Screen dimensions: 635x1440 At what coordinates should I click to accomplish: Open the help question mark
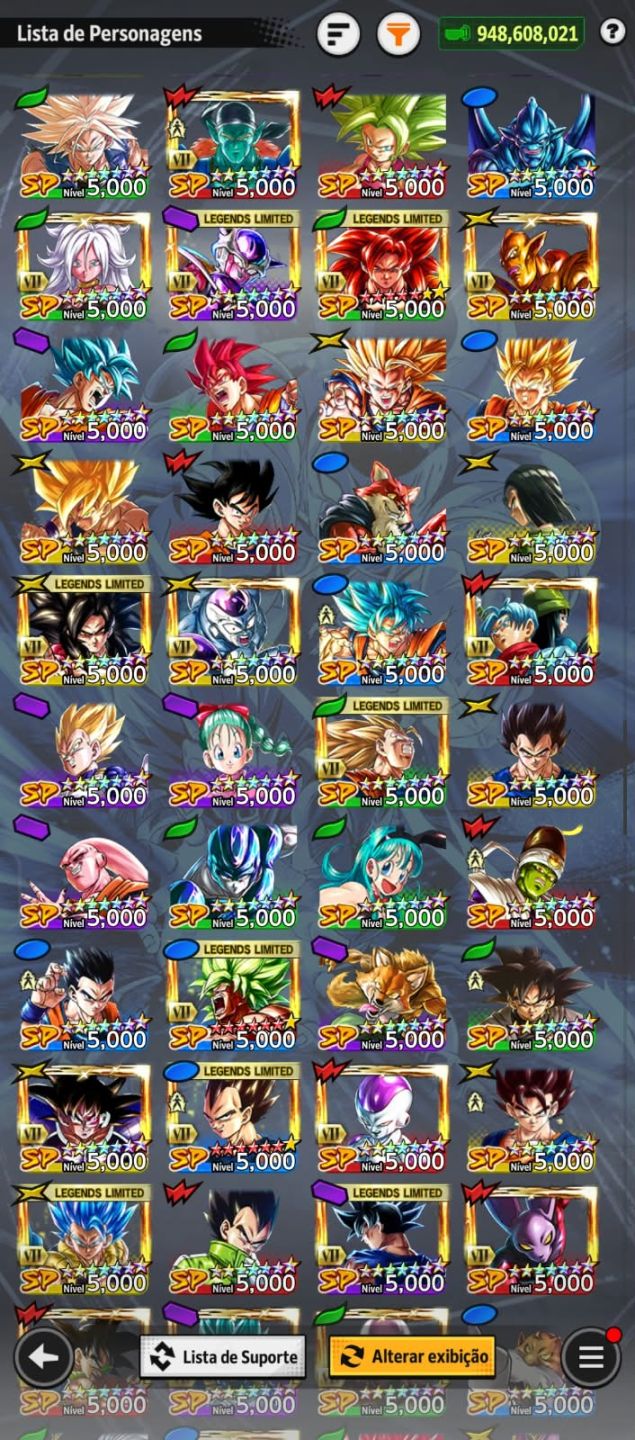coord(612,32)
